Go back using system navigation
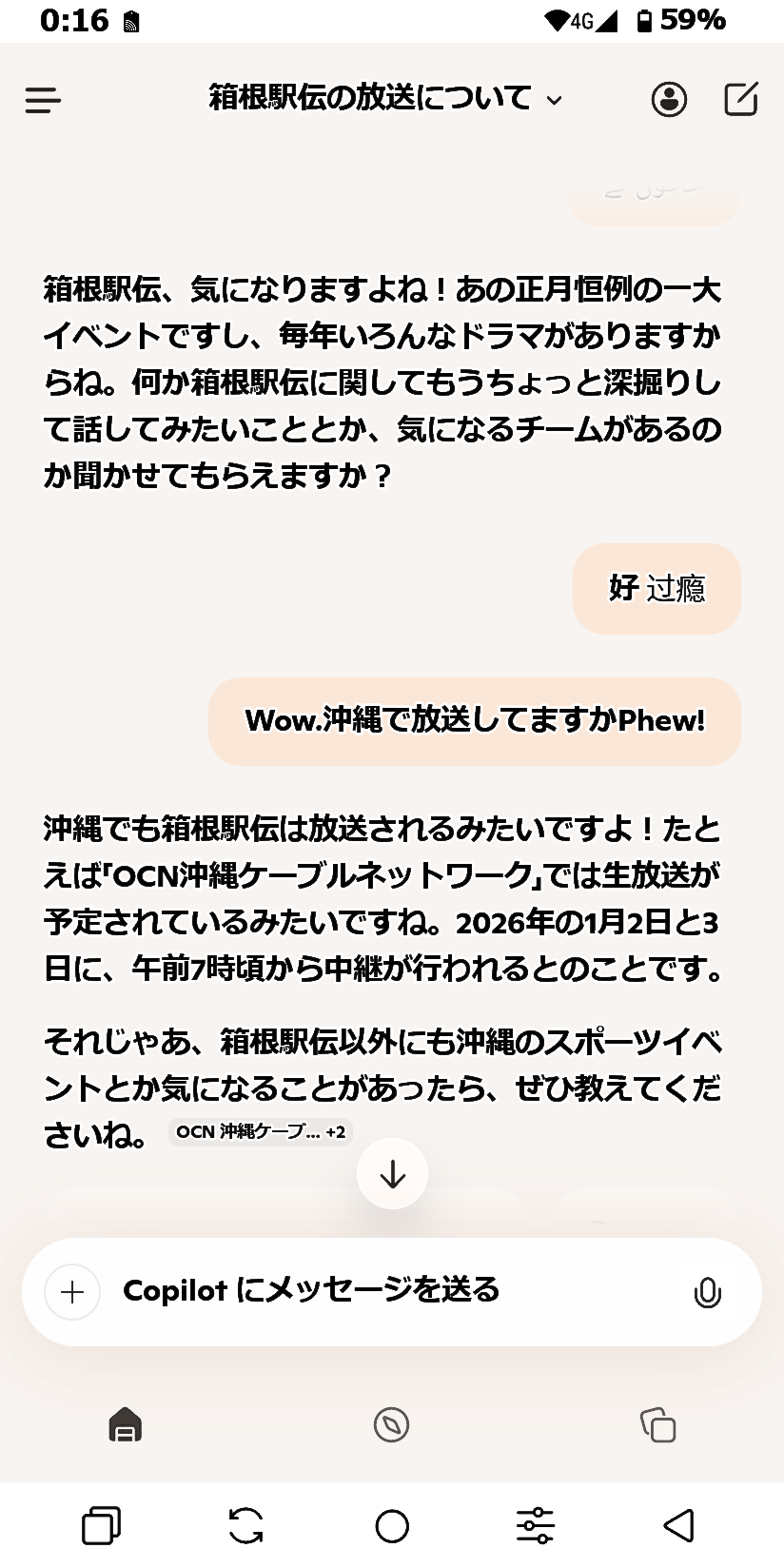This screenshot has width=784, height=1568. [678, 1525]
